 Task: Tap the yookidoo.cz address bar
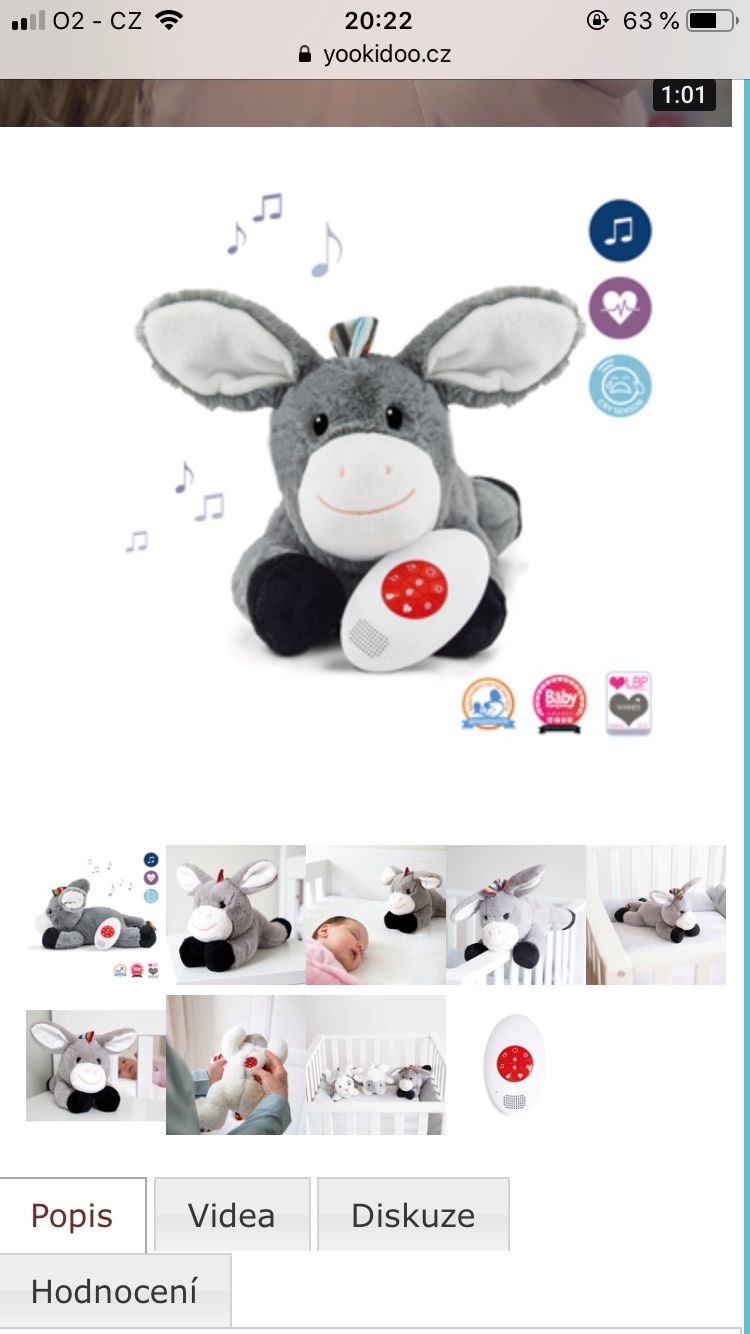[375, 54]
